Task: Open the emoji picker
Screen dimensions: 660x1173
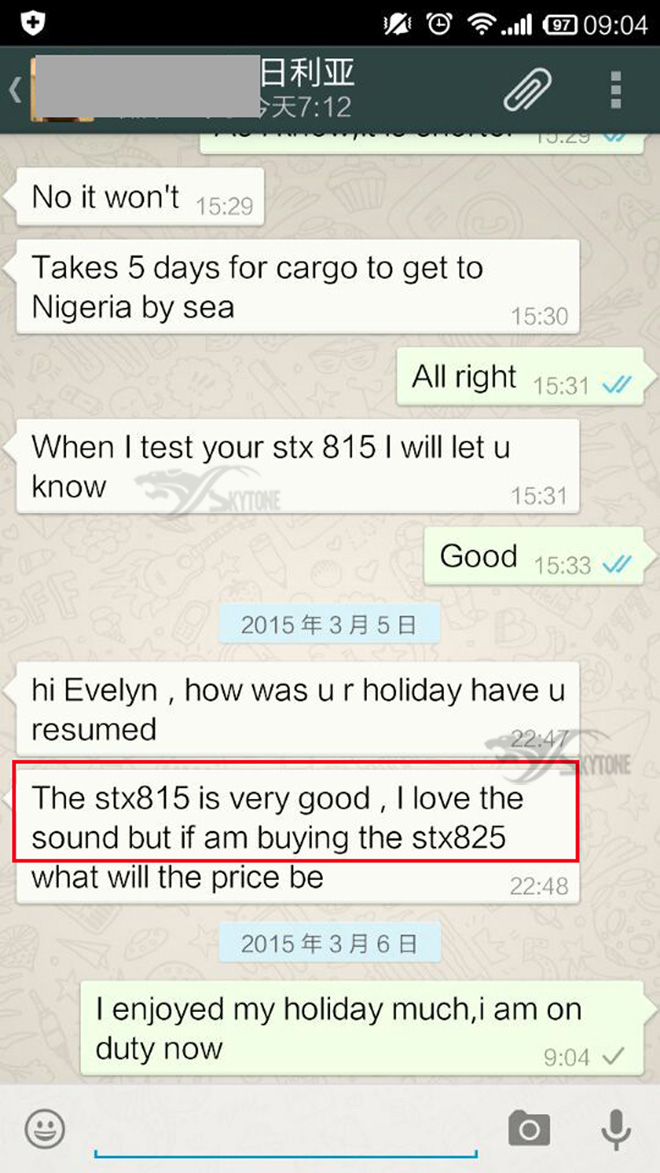Action: click(44, 1129)
